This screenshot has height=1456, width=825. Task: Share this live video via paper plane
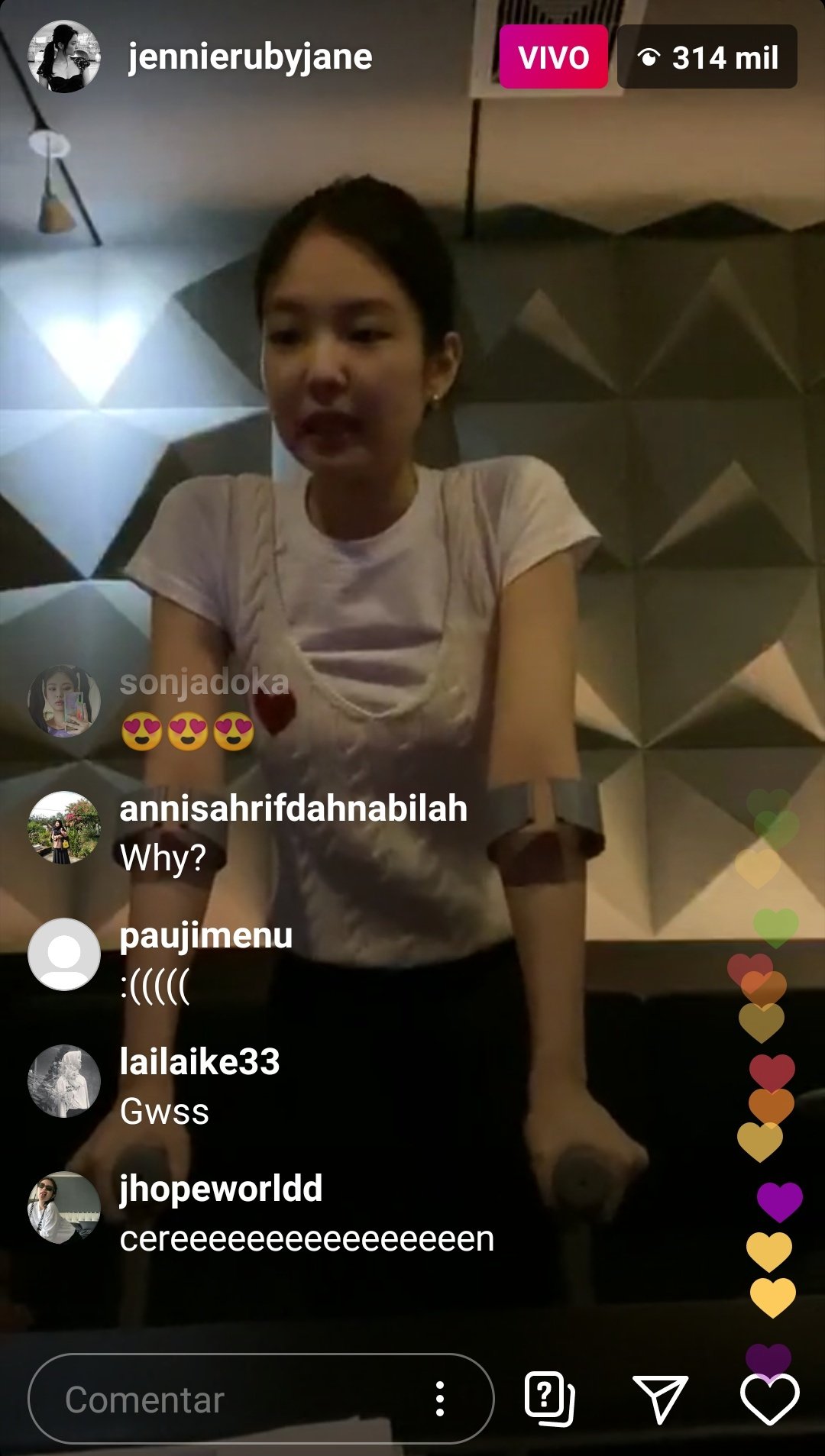(660, 1400)
